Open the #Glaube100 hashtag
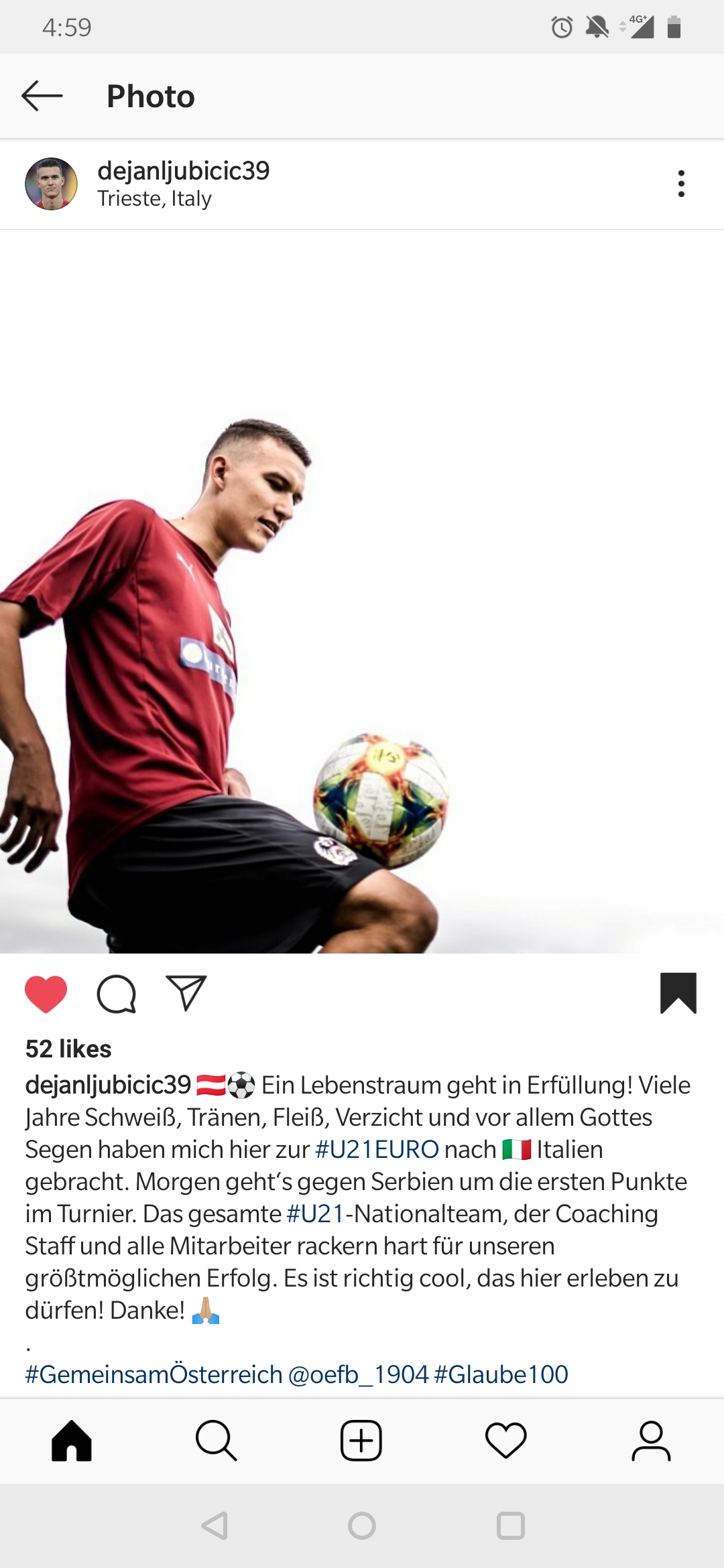724x1568 pixels. tap(501, 1374)
